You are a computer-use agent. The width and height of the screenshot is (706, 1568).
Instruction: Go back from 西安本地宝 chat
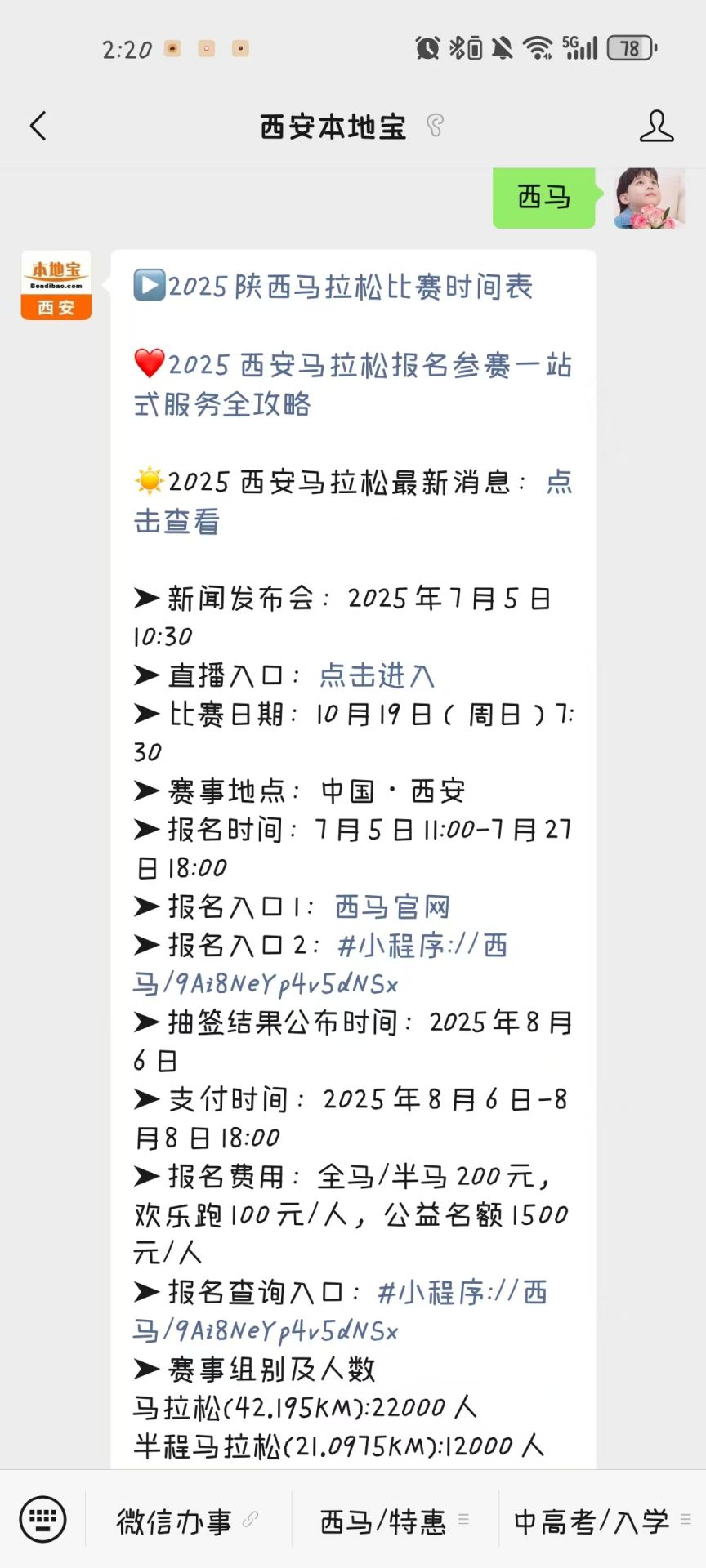pos(38,127)
